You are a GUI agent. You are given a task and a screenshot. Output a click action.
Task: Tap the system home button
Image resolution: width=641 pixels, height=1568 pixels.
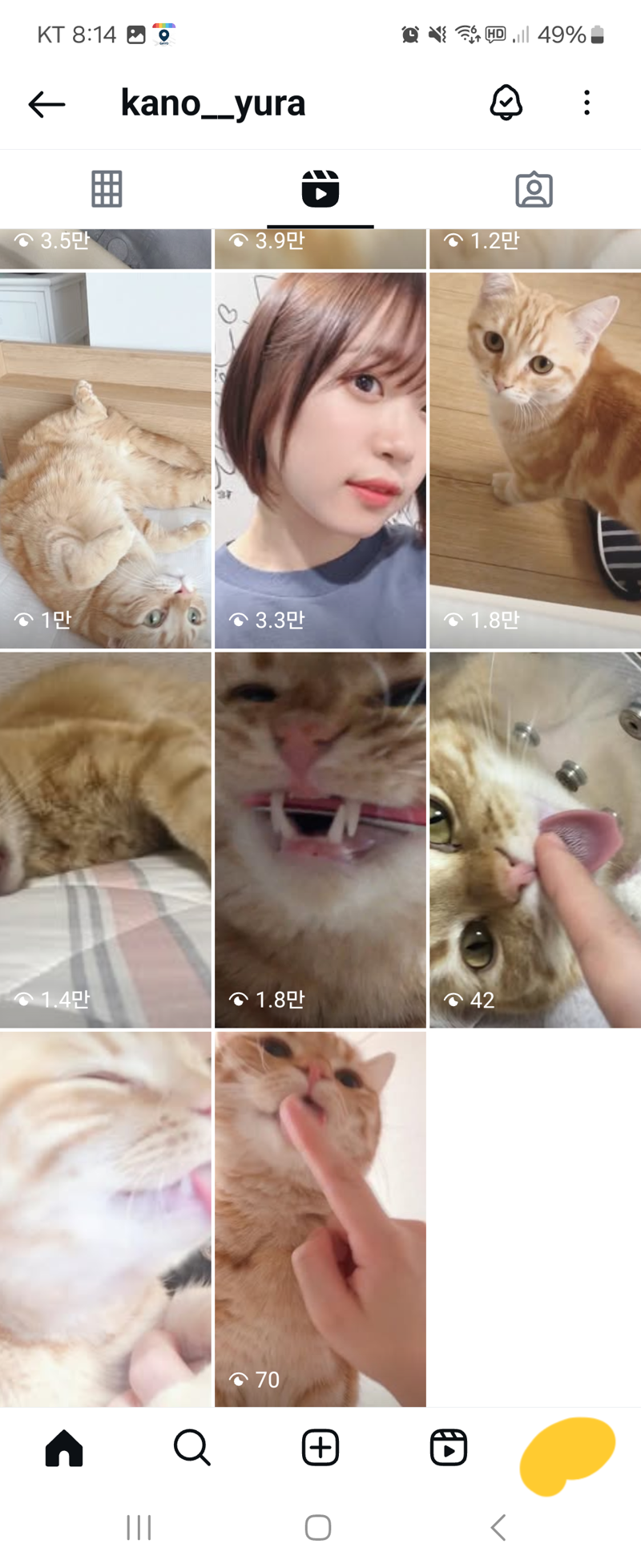(318, 1527)
